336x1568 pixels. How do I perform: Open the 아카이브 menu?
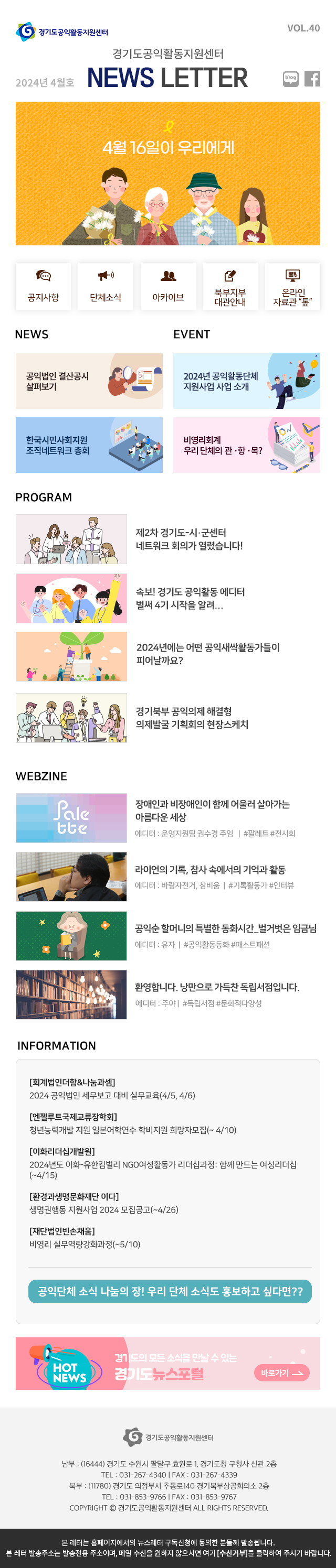tap(169, 286)
